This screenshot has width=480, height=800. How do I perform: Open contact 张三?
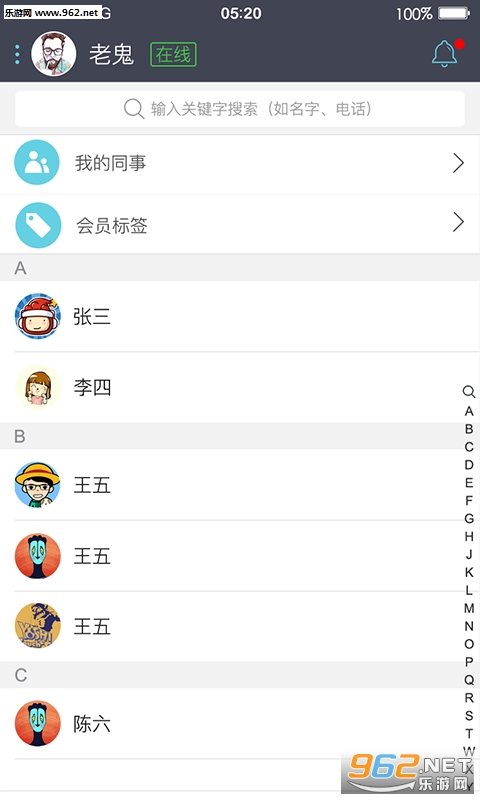pos(240,316)
